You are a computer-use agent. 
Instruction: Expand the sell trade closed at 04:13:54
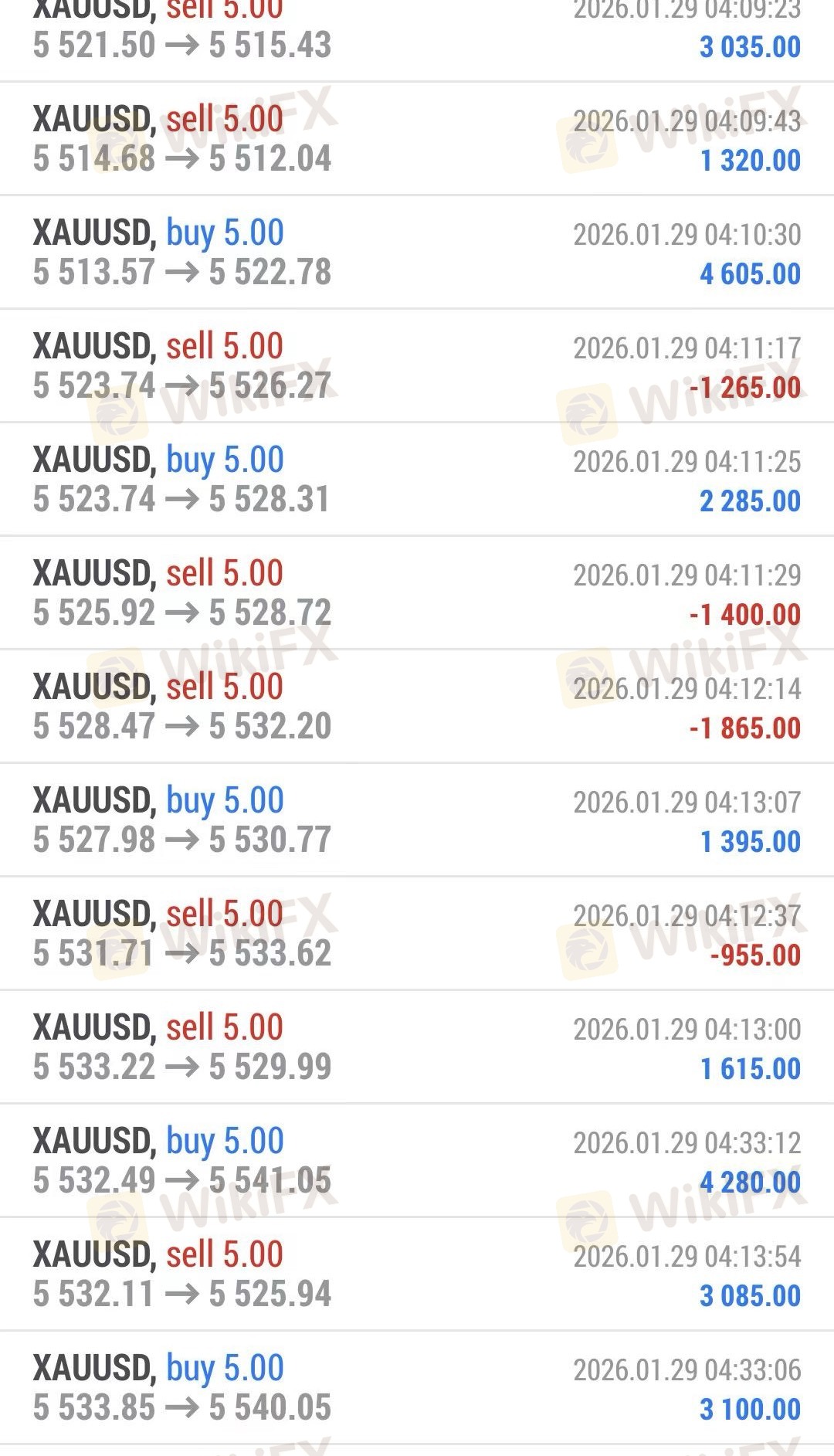point(417,1274)
